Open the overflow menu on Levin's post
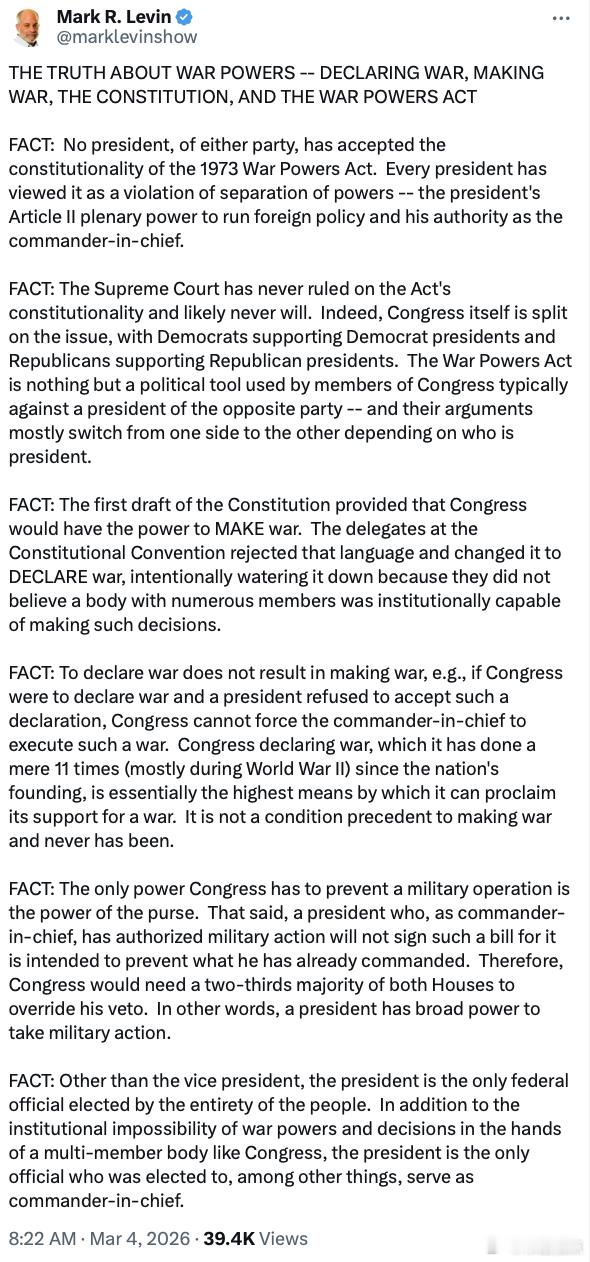 pos(562,19)
